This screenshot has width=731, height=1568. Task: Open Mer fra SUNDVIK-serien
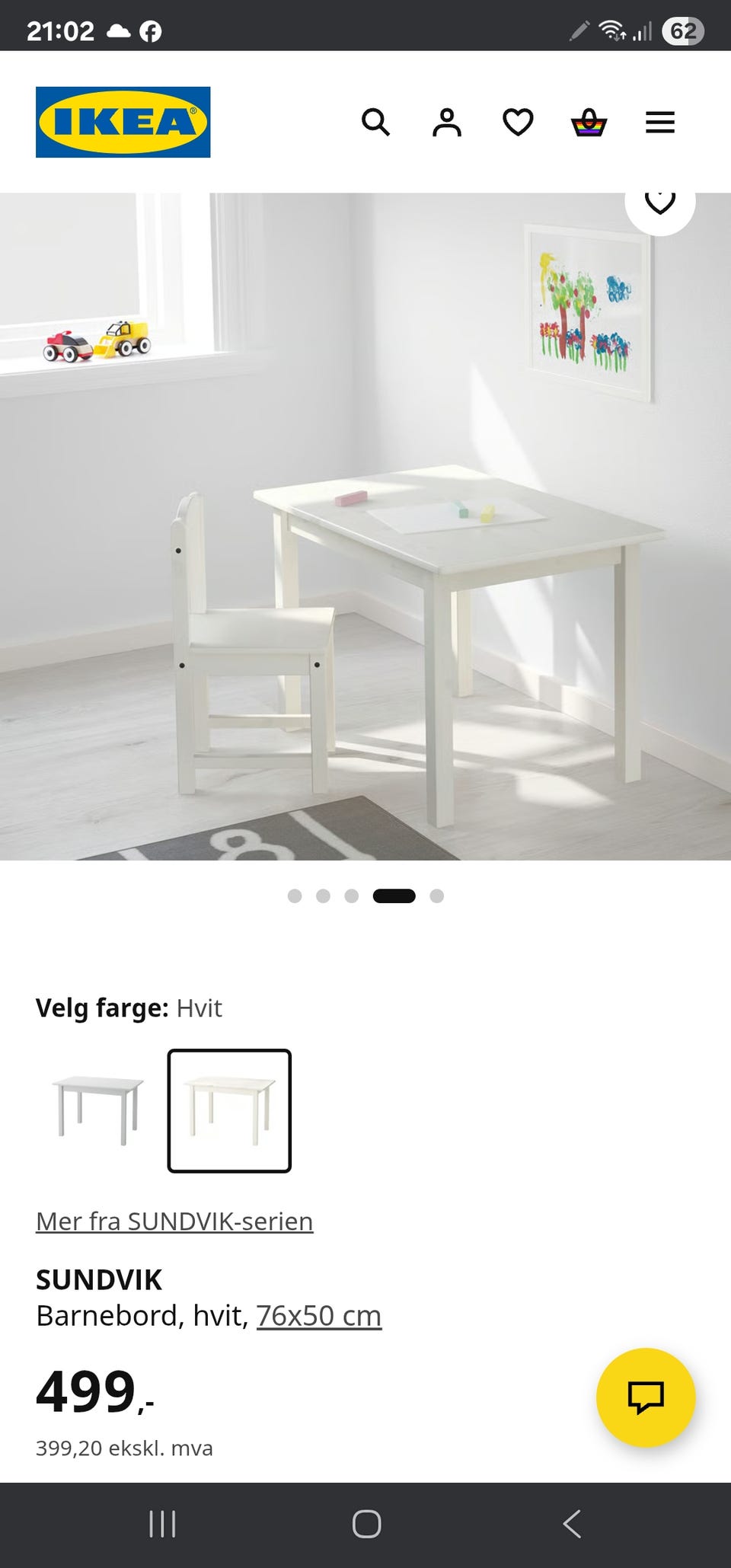coord(174,1220)
